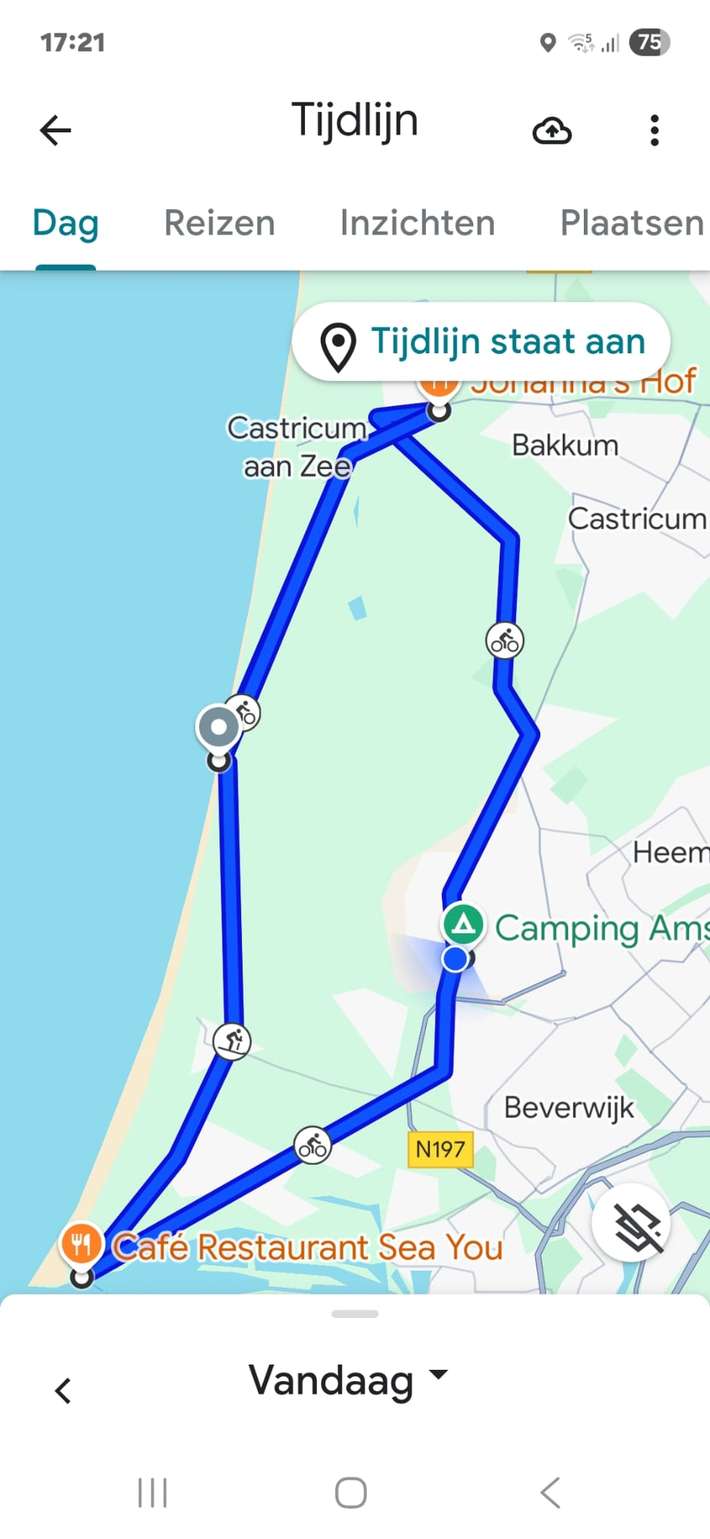Go to the previous day

pos(63,1390)
